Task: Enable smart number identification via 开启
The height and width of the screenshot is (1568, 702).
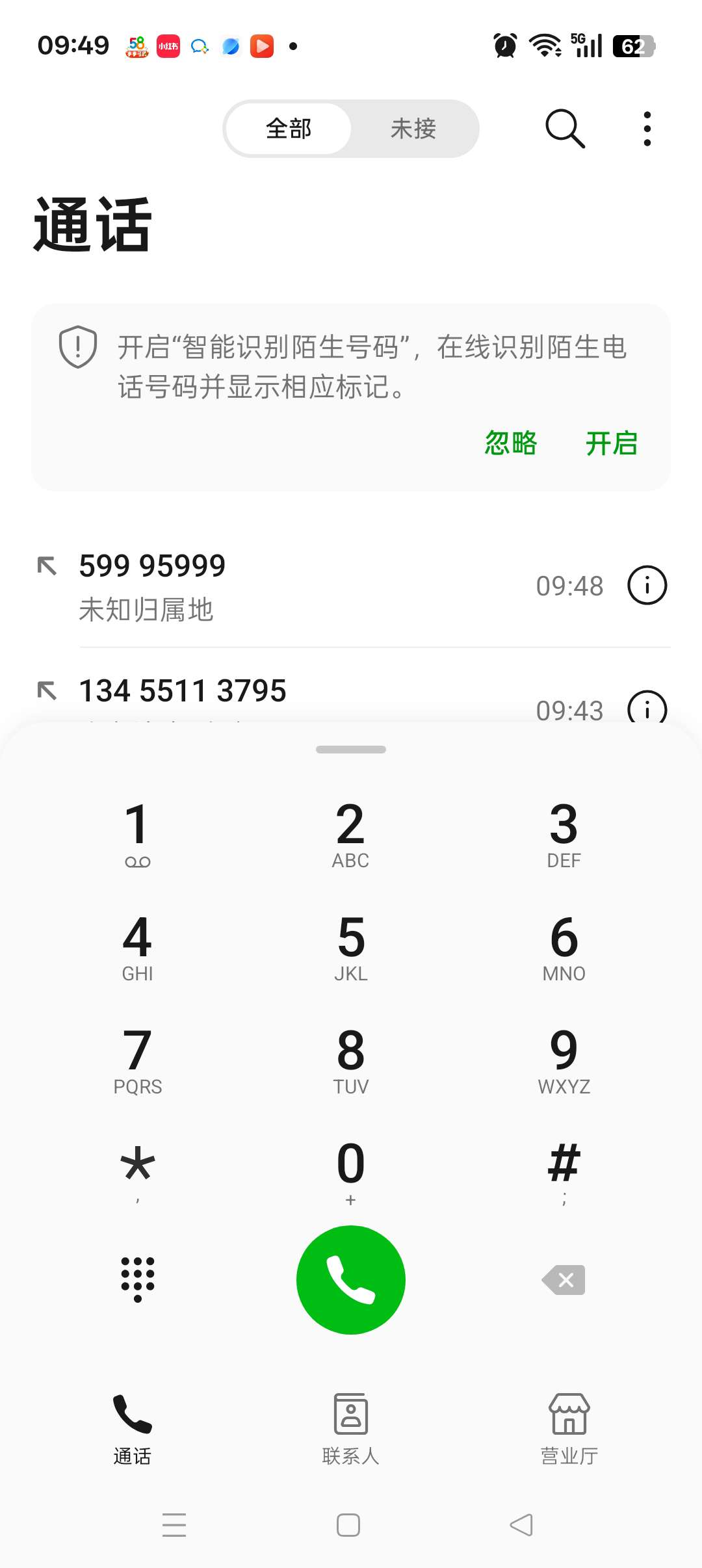Action: [x=611, y=443]
